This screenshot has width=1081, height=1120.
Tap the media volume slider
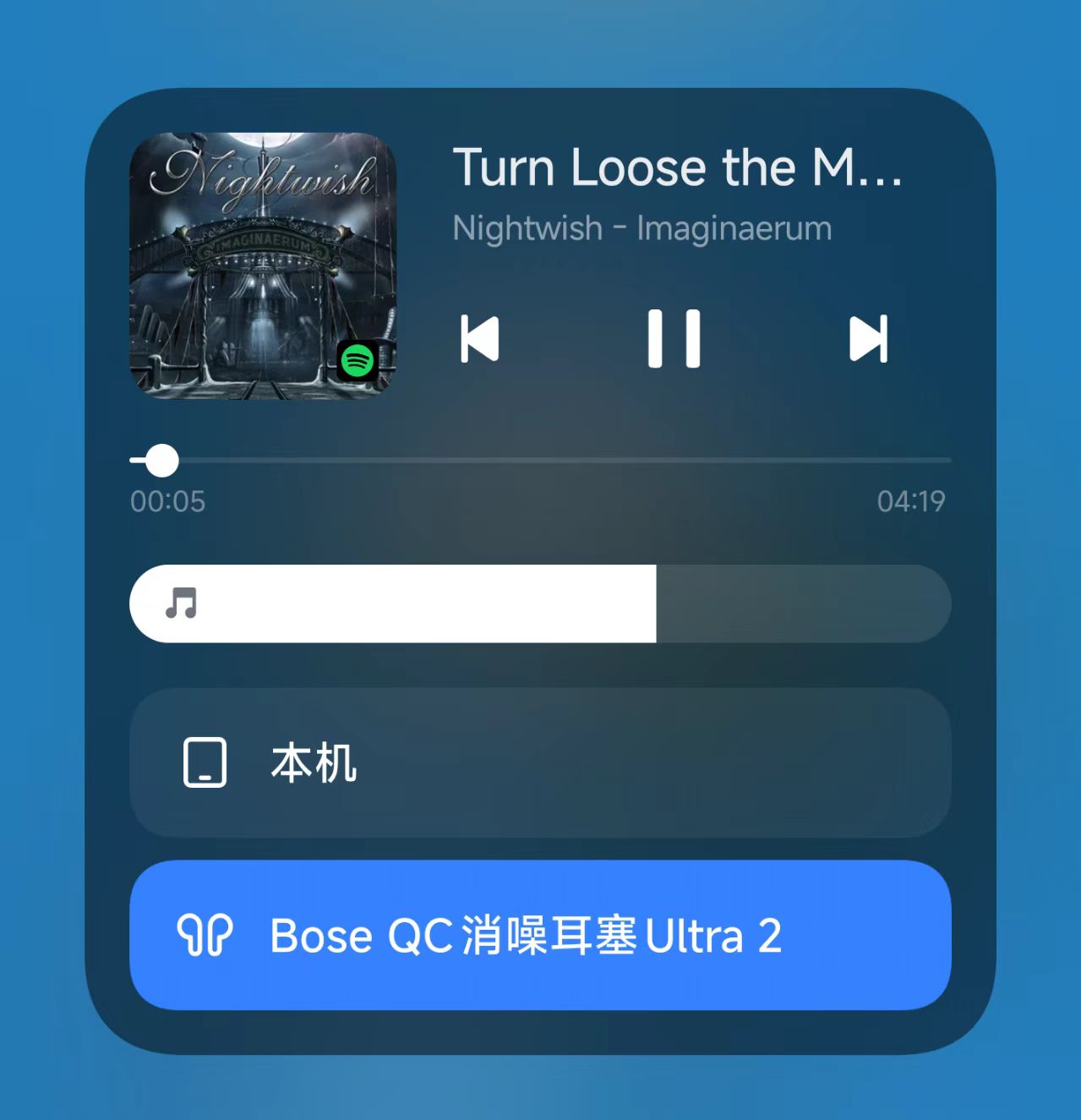539,604
